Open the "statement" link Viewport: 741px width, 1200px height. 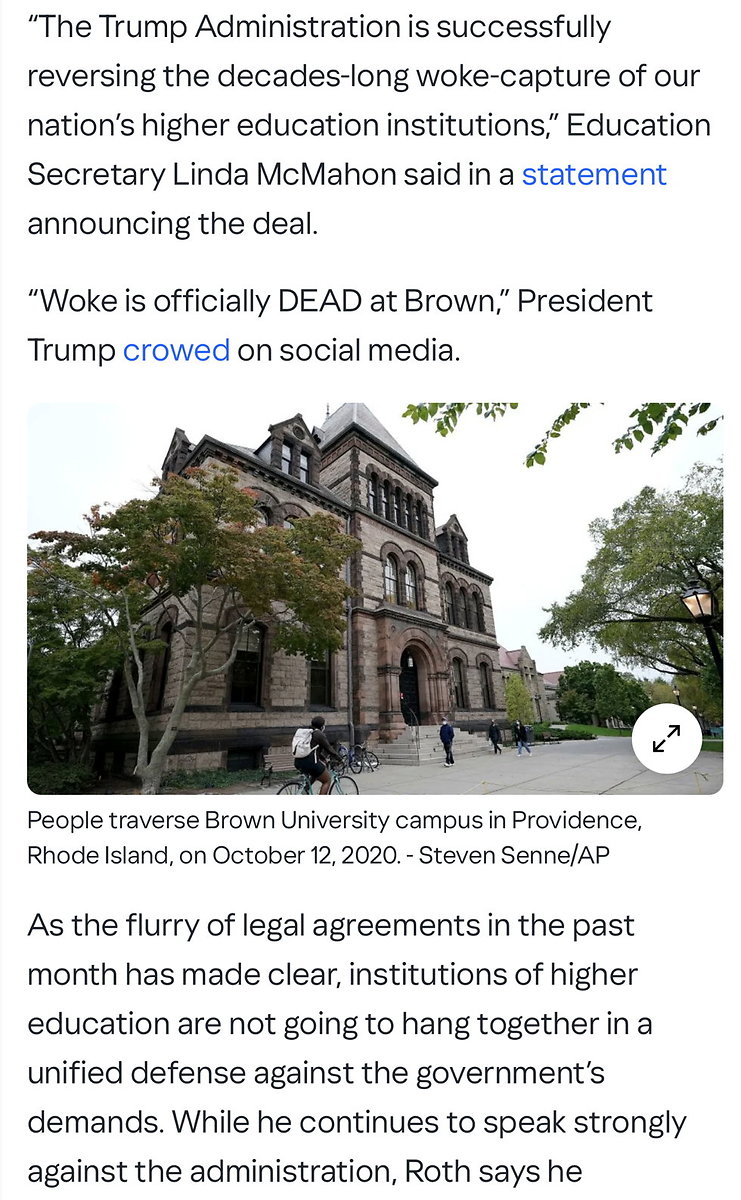(x=594, y=174)
